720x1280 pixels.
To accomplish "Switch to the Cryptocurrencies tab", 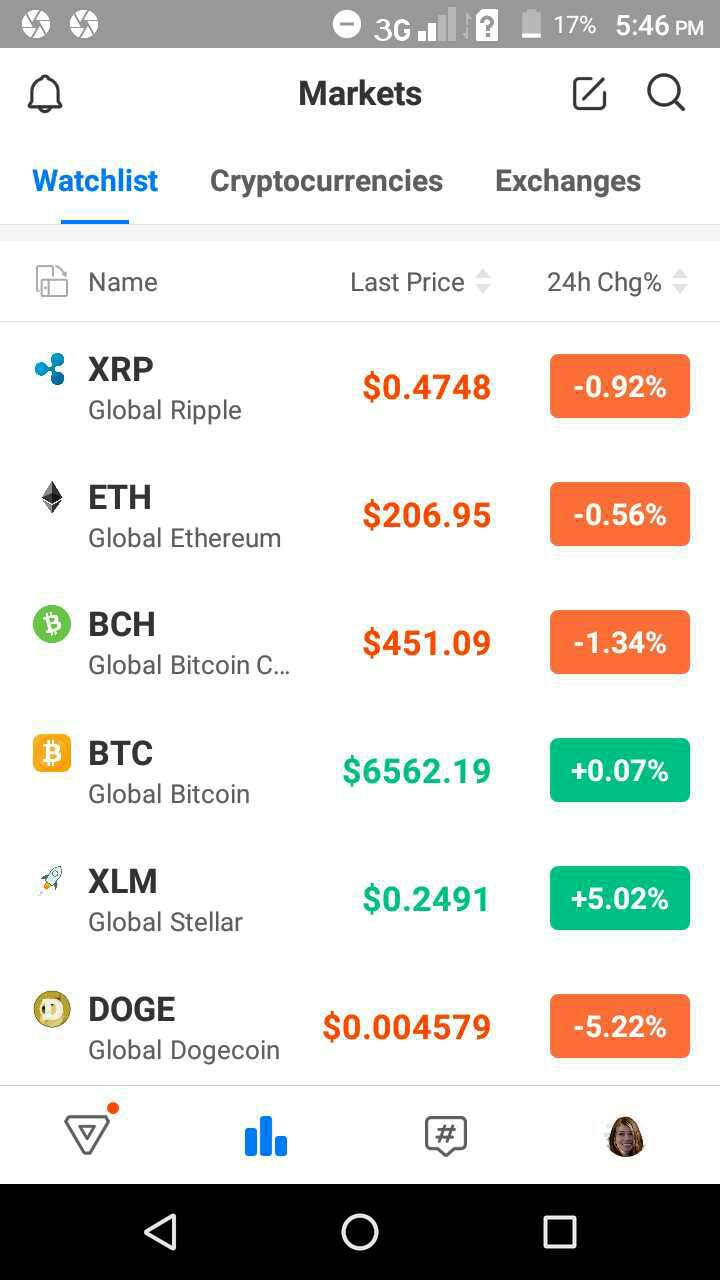I will tap(326, 181).
